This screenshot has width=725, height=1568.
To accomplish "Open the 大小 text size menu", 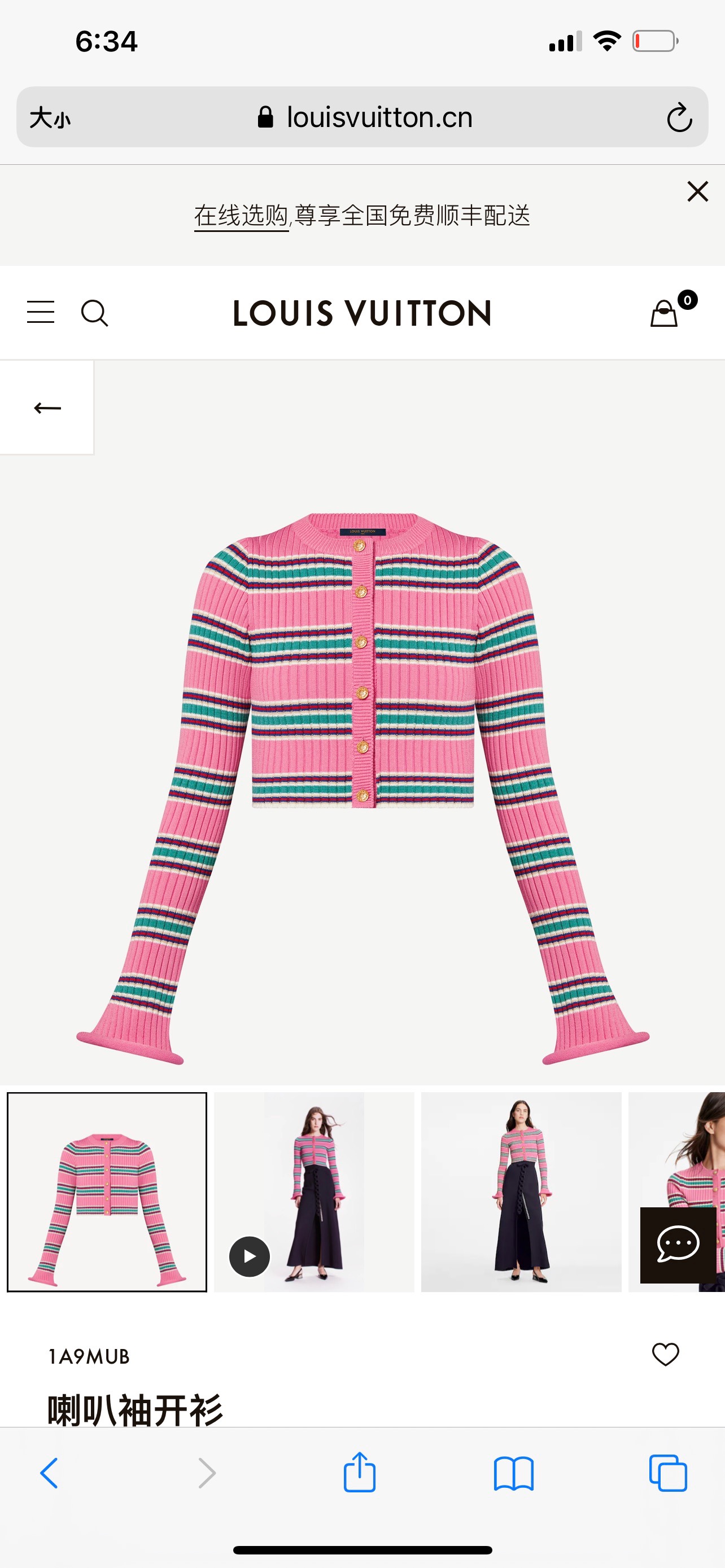I will [50, 117].
